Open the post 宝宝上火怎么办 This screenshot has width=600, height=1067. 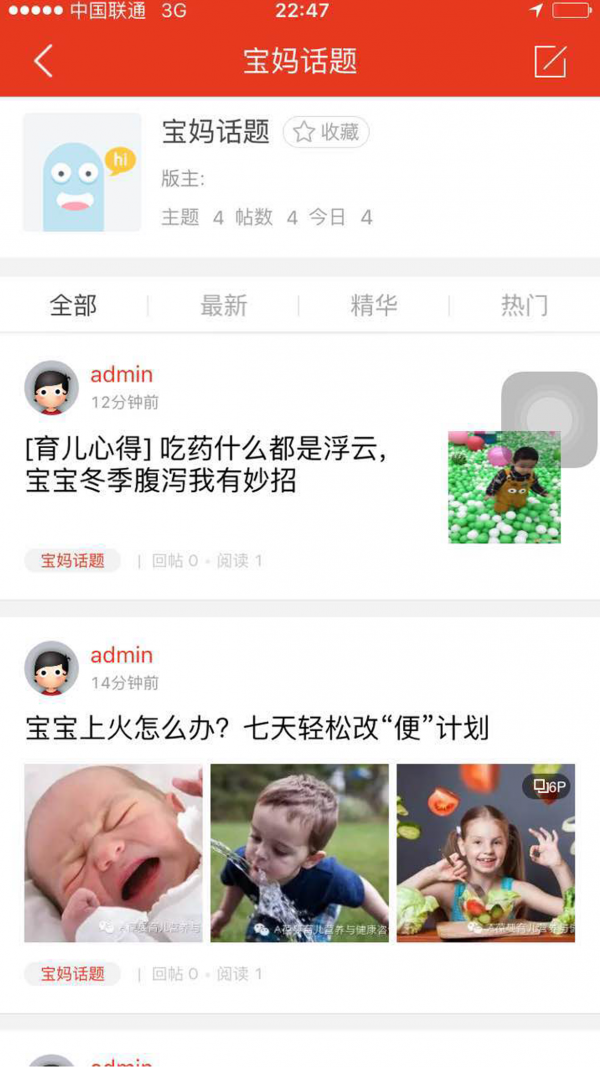(257, 729)
